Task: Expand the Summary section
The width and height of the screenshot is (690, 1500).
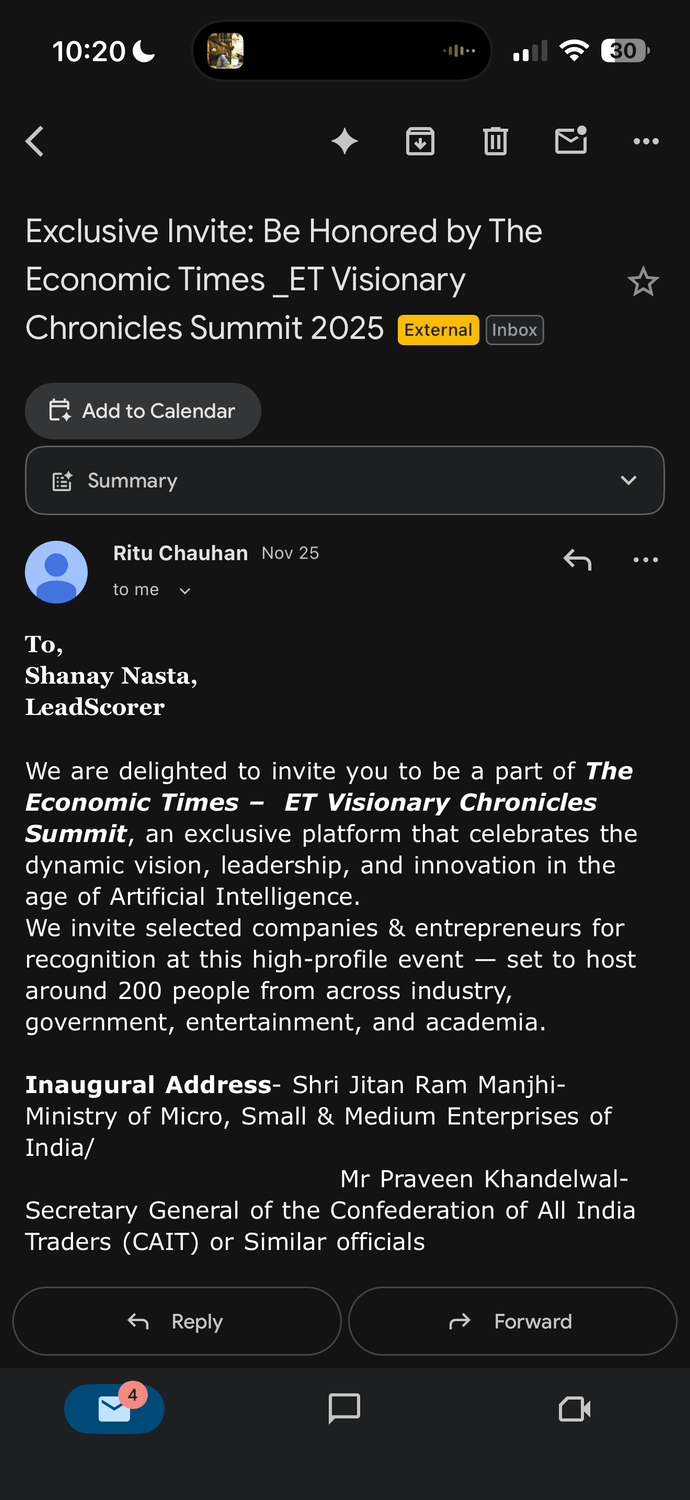Action: [345, 481]
